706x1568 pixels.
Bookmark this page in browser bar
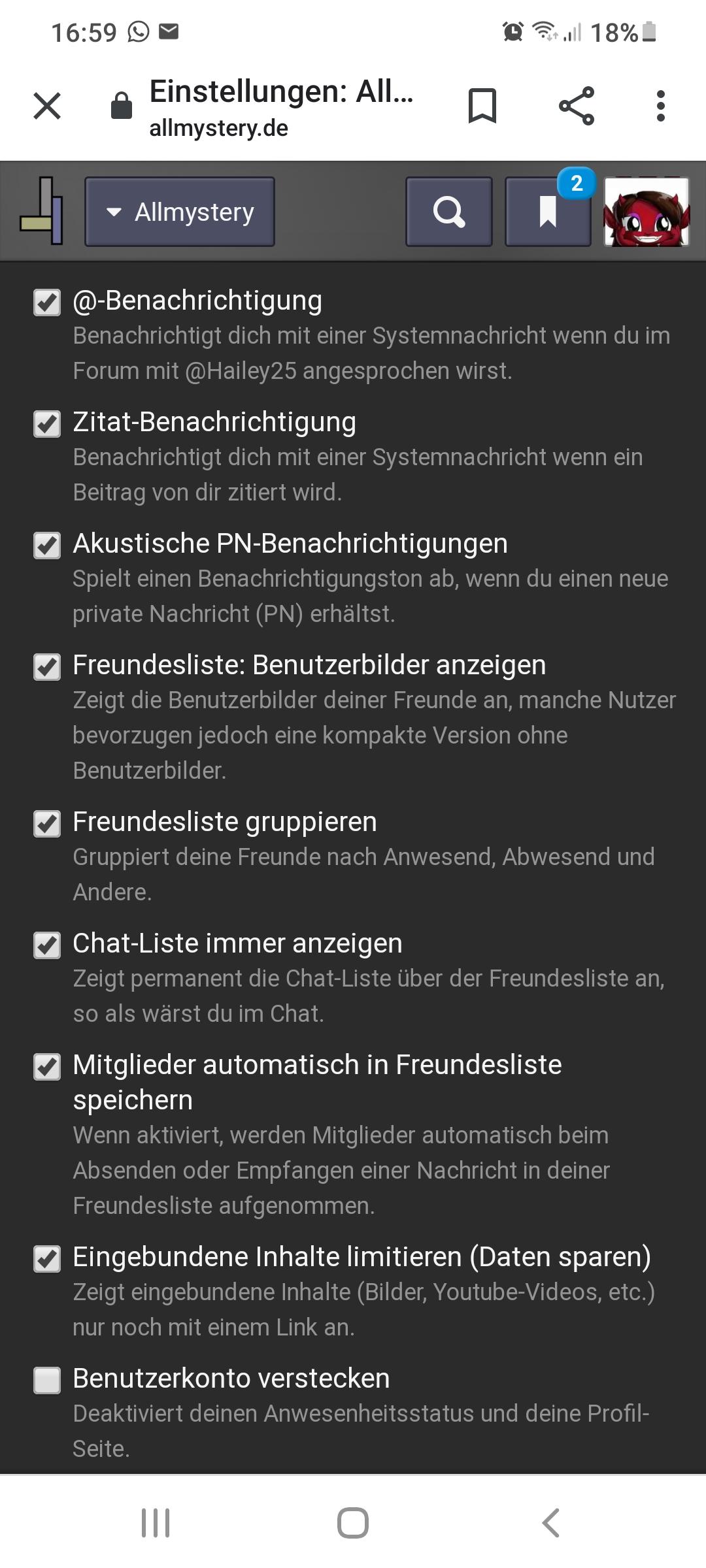point(482,106)
